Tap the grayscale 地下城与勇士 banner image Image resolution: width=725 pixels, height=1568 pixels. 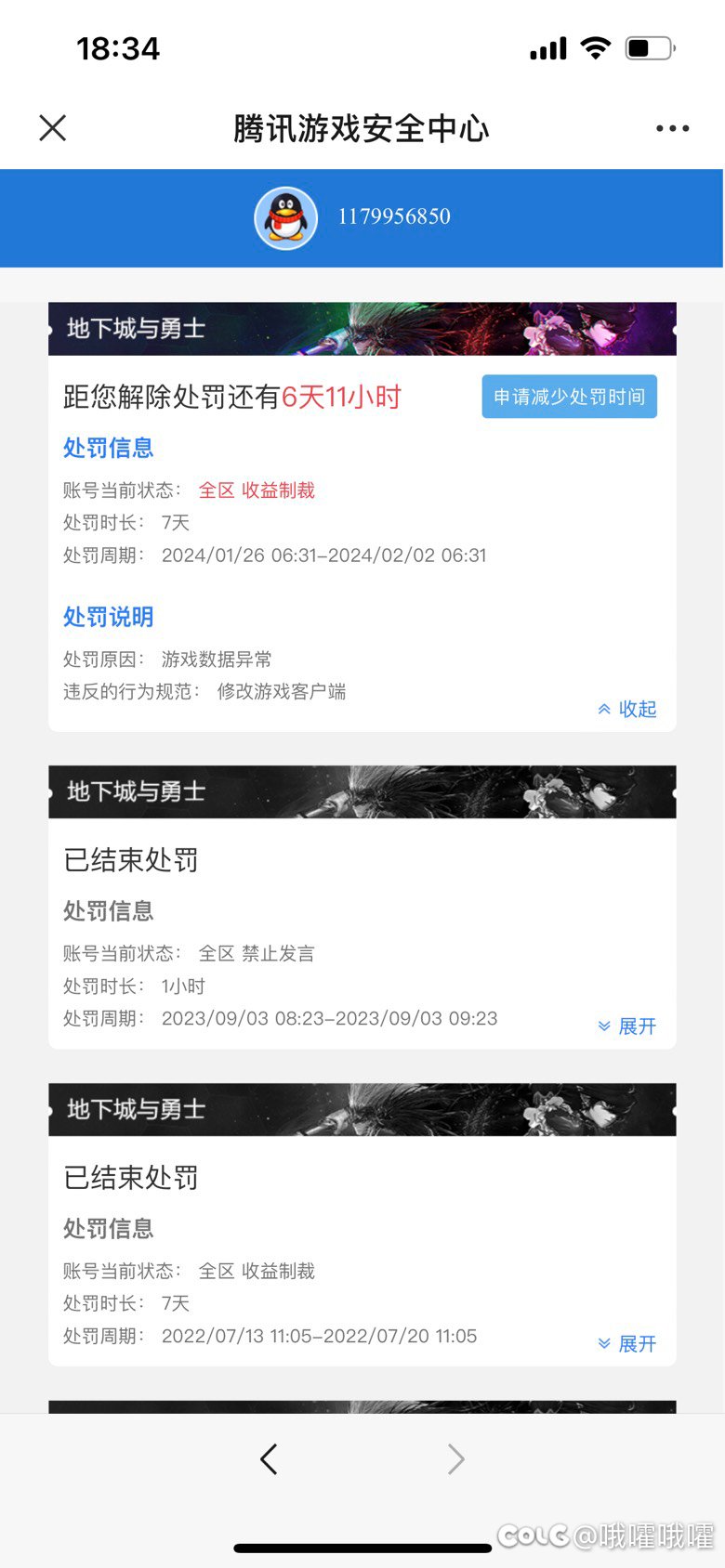click(362, 791)
